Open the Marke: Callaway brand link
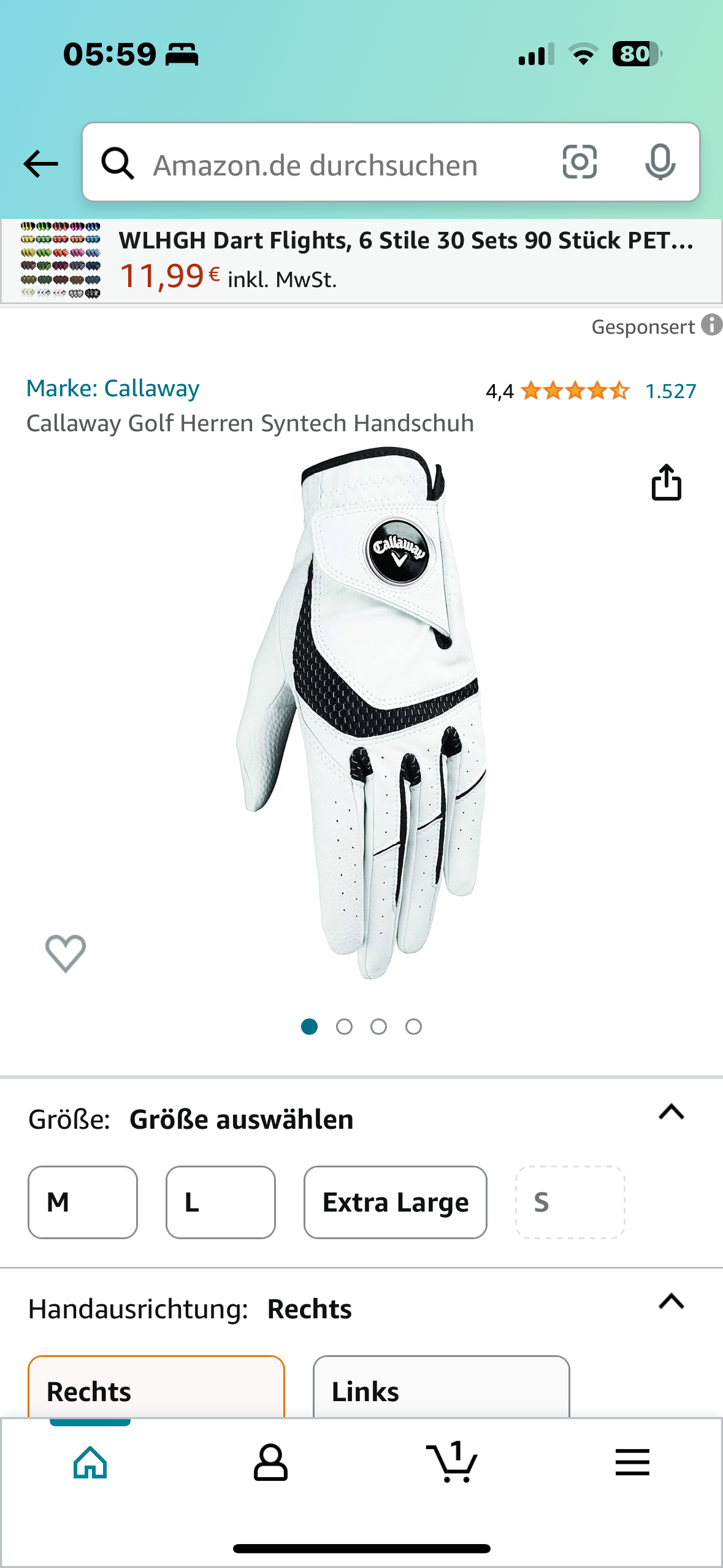 pos(113,388)
